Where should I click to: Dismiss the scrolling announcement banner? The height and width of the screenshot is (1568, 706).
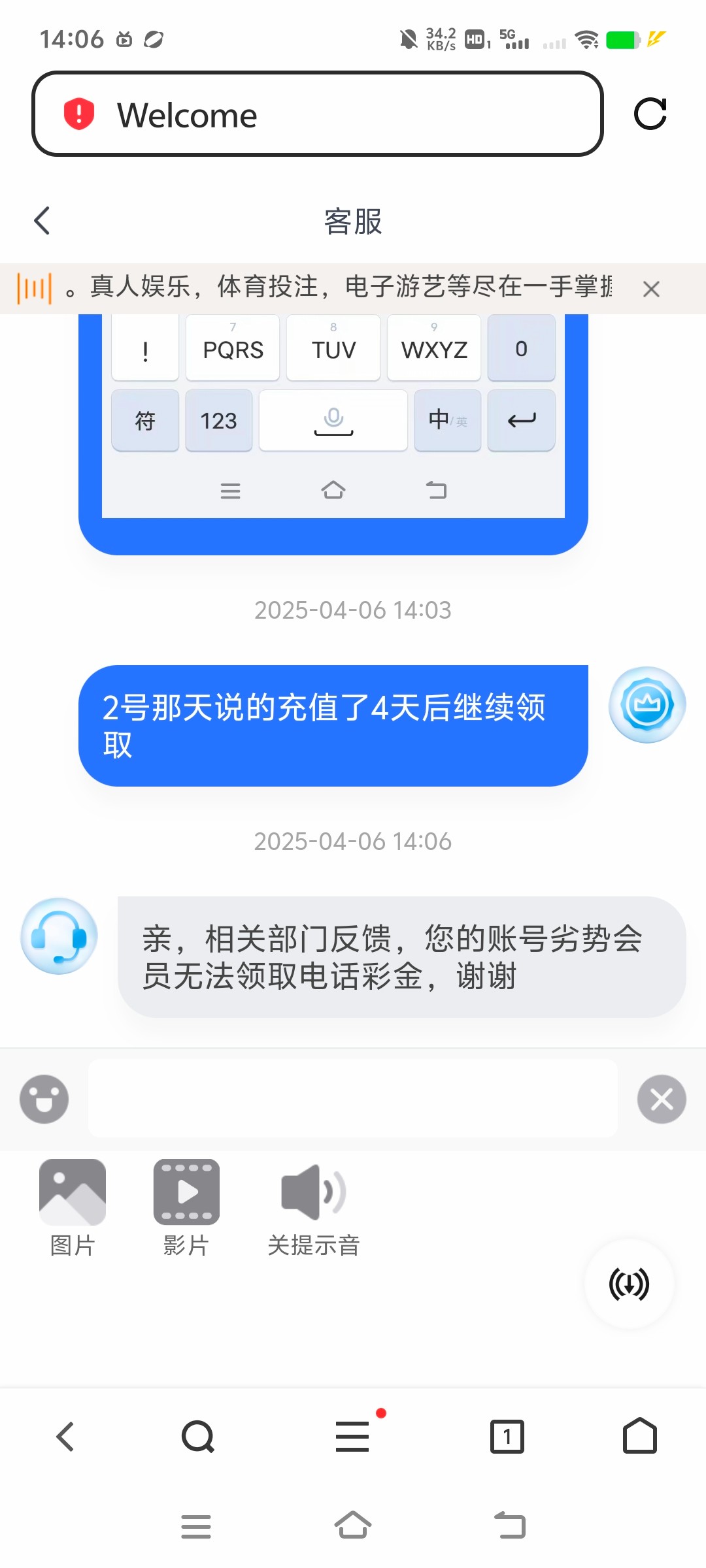[650, 289]
